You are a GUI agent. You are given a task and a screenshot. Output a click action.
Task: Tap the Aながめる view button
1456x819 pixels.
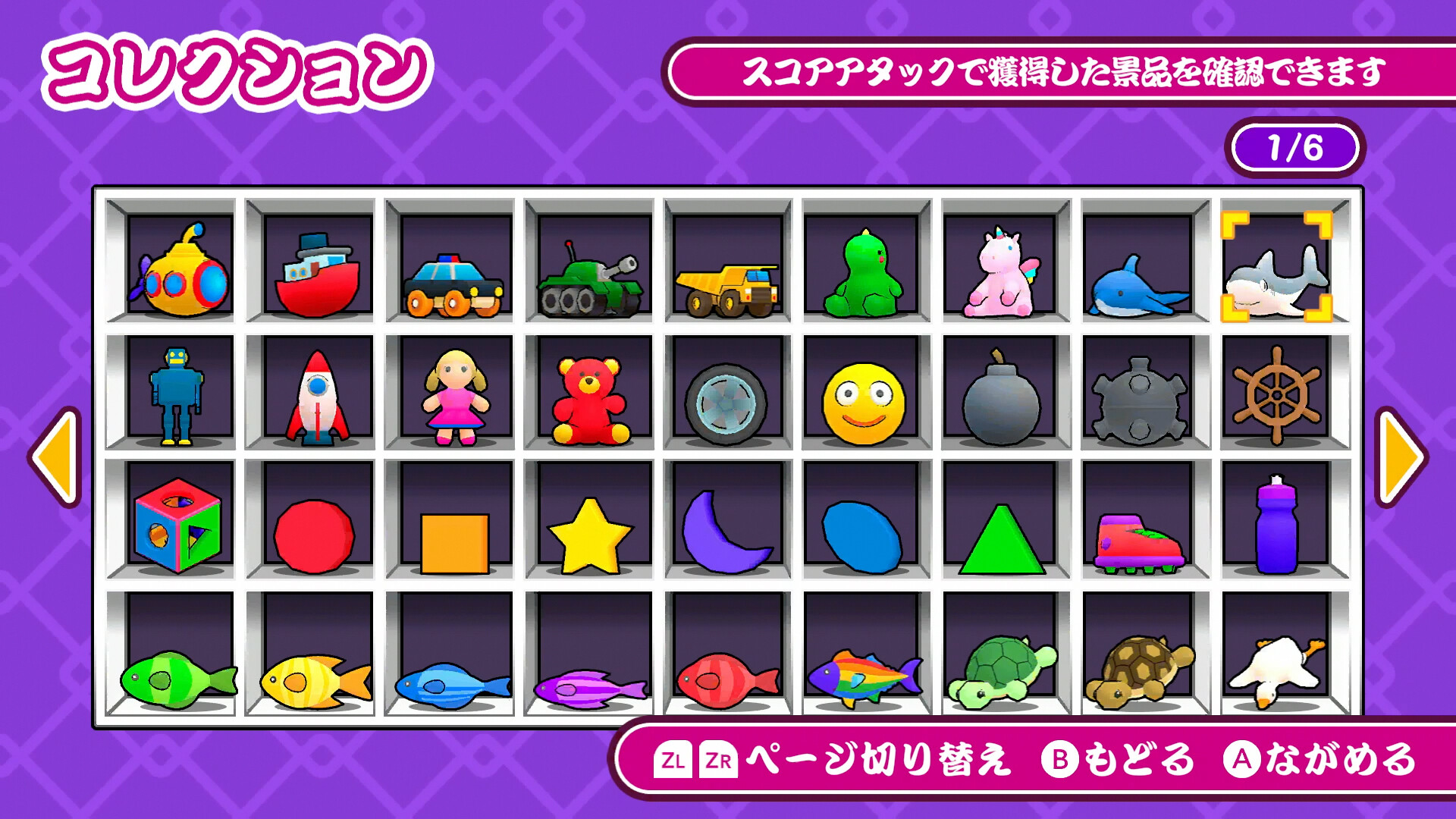pyautogui.click(x=1319, y=760)
